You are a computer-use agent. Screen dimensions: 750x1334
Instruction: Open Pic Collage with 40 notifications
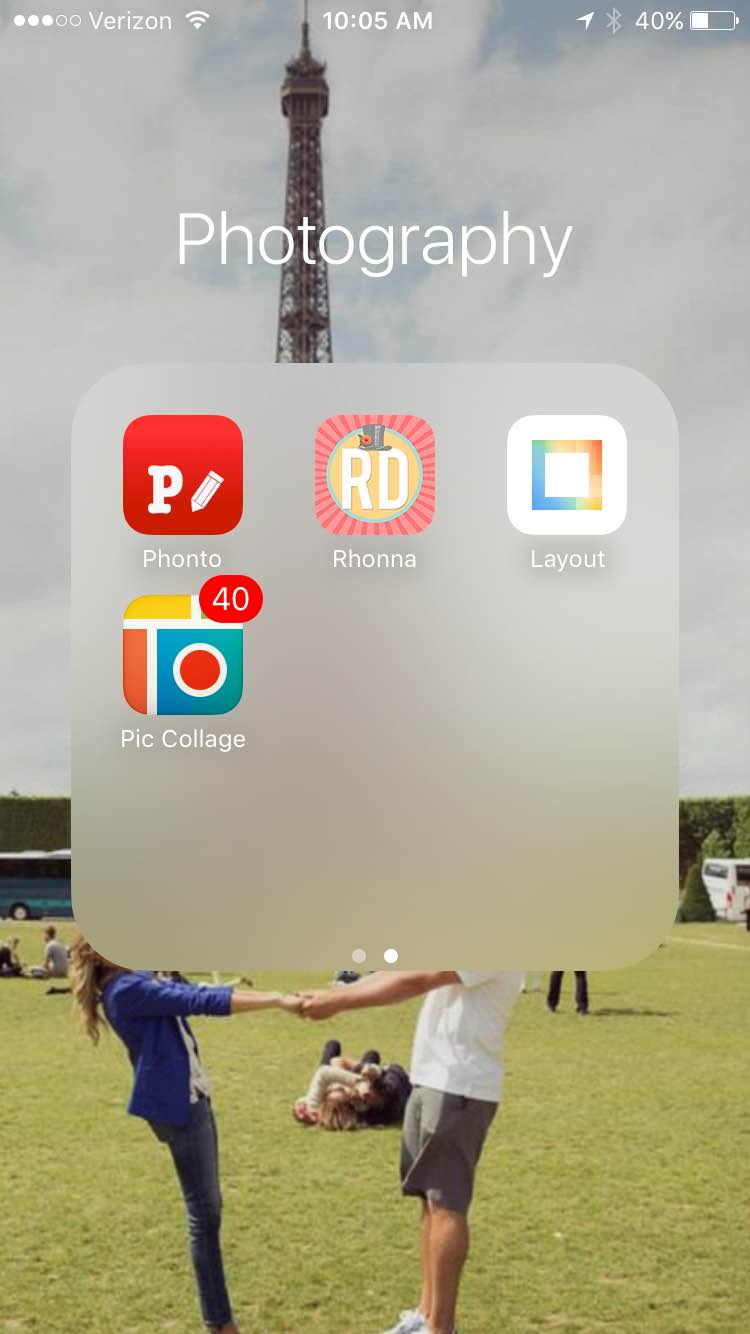[x=182, y=655]
